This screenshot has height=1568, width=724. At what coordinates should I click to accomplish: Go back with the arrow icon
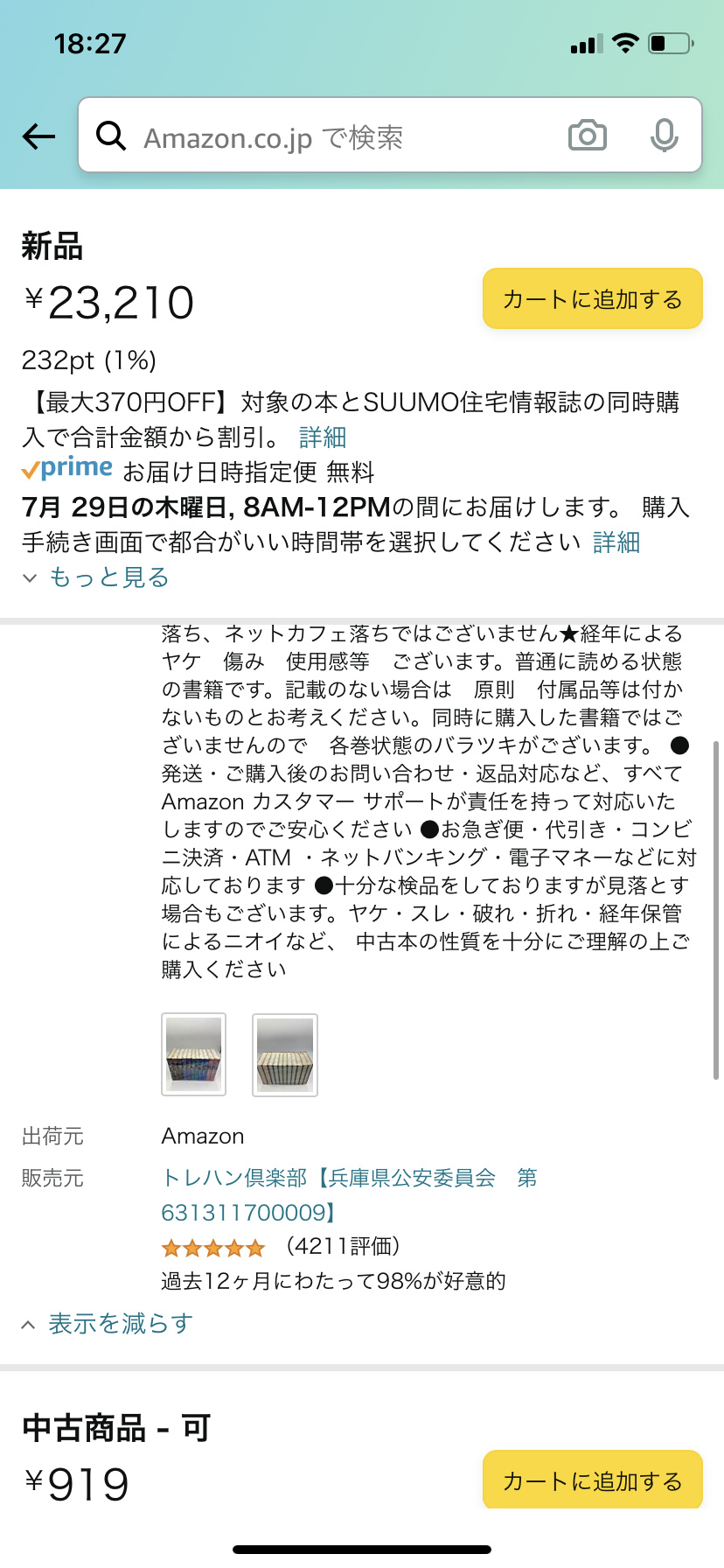pyautogui.click(x=38, y=136)
